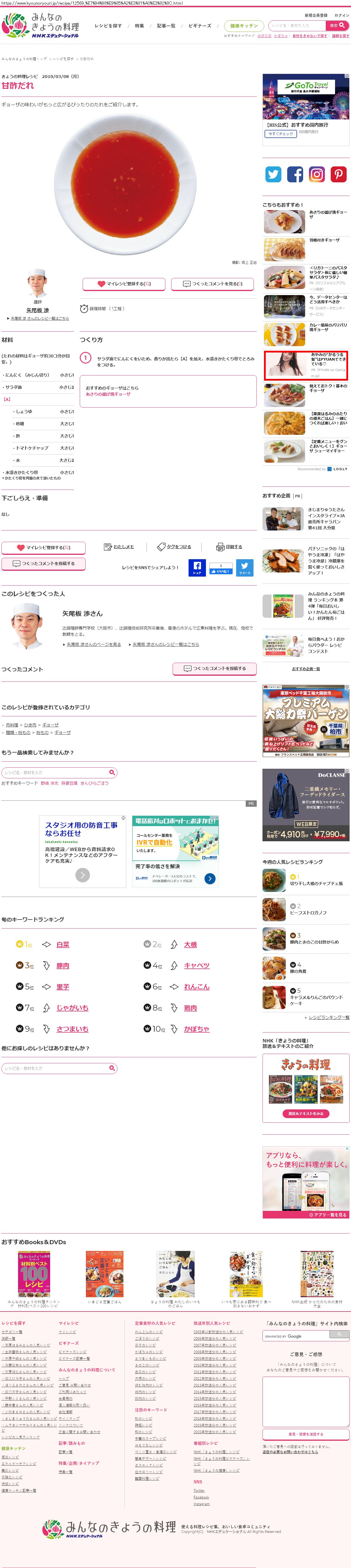
Task: View つくったコメントを見る comments button
Action: (213, 284)
